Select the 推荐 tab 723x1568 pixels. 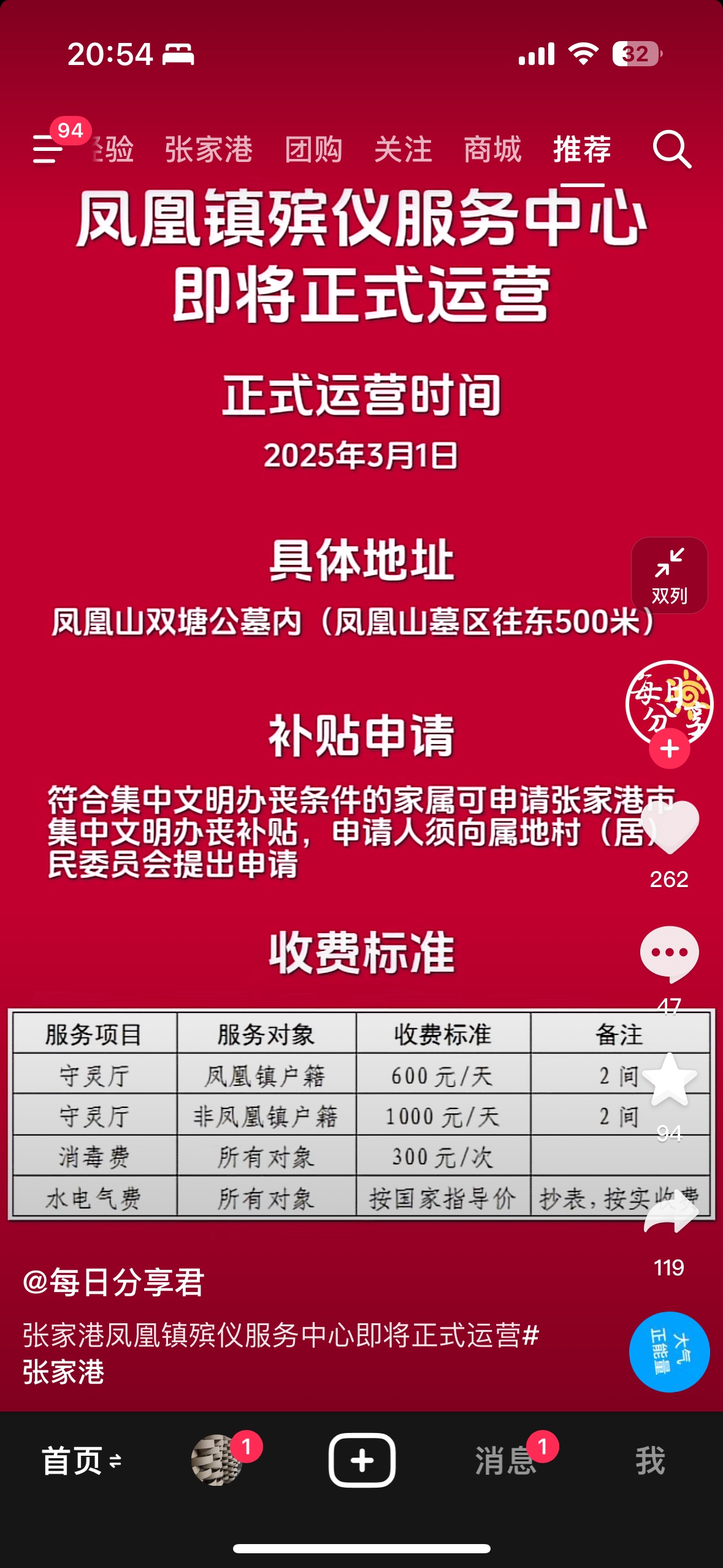pos(582,149)
